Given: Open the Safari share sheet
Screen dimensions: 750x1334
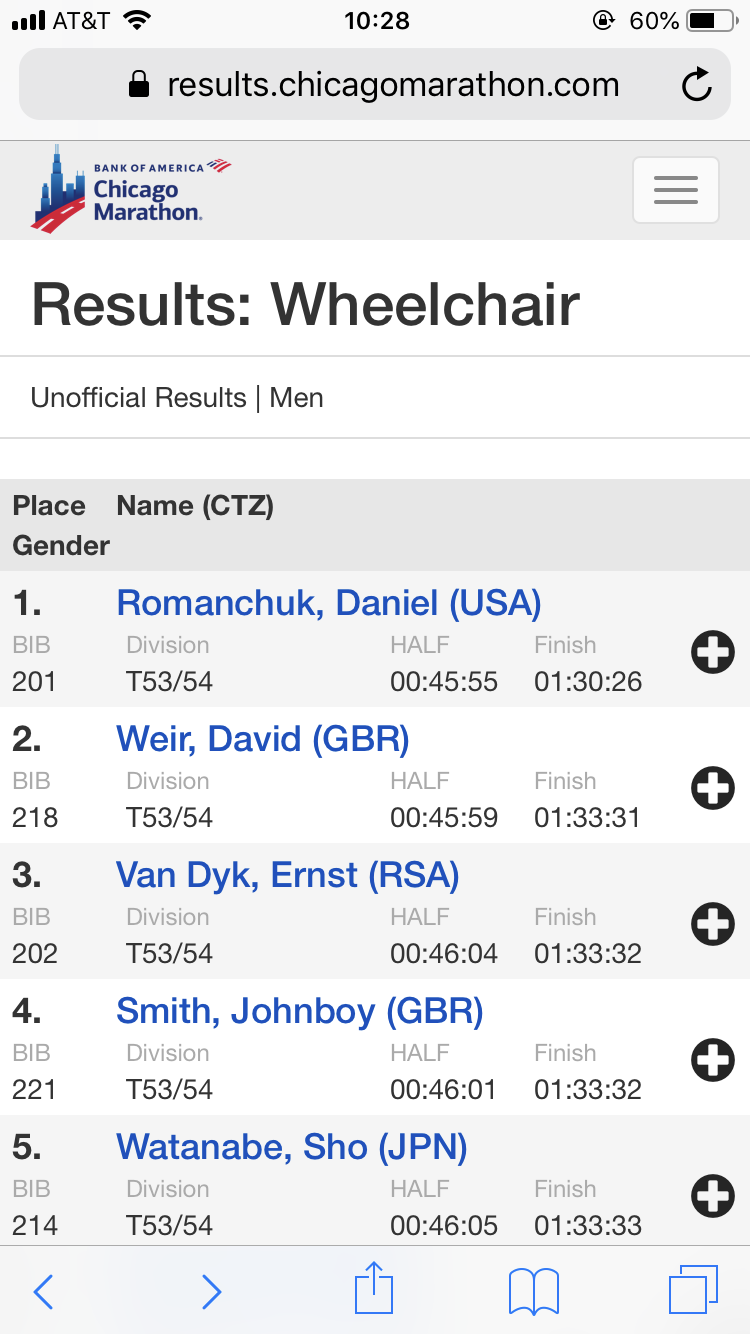Looking at the screenshot, I should pyautogui.click(x=375, y=1288).
